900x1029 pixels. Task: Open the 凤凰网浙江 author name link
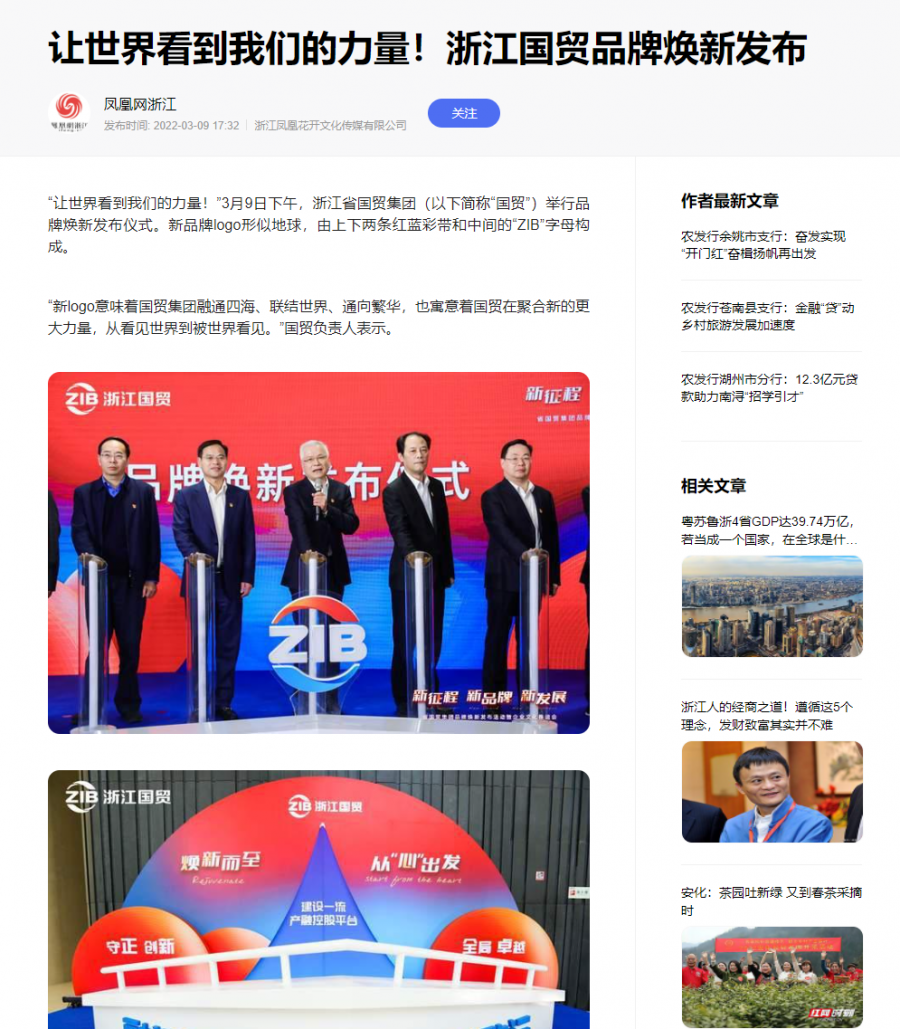click(x=140, y=104)
